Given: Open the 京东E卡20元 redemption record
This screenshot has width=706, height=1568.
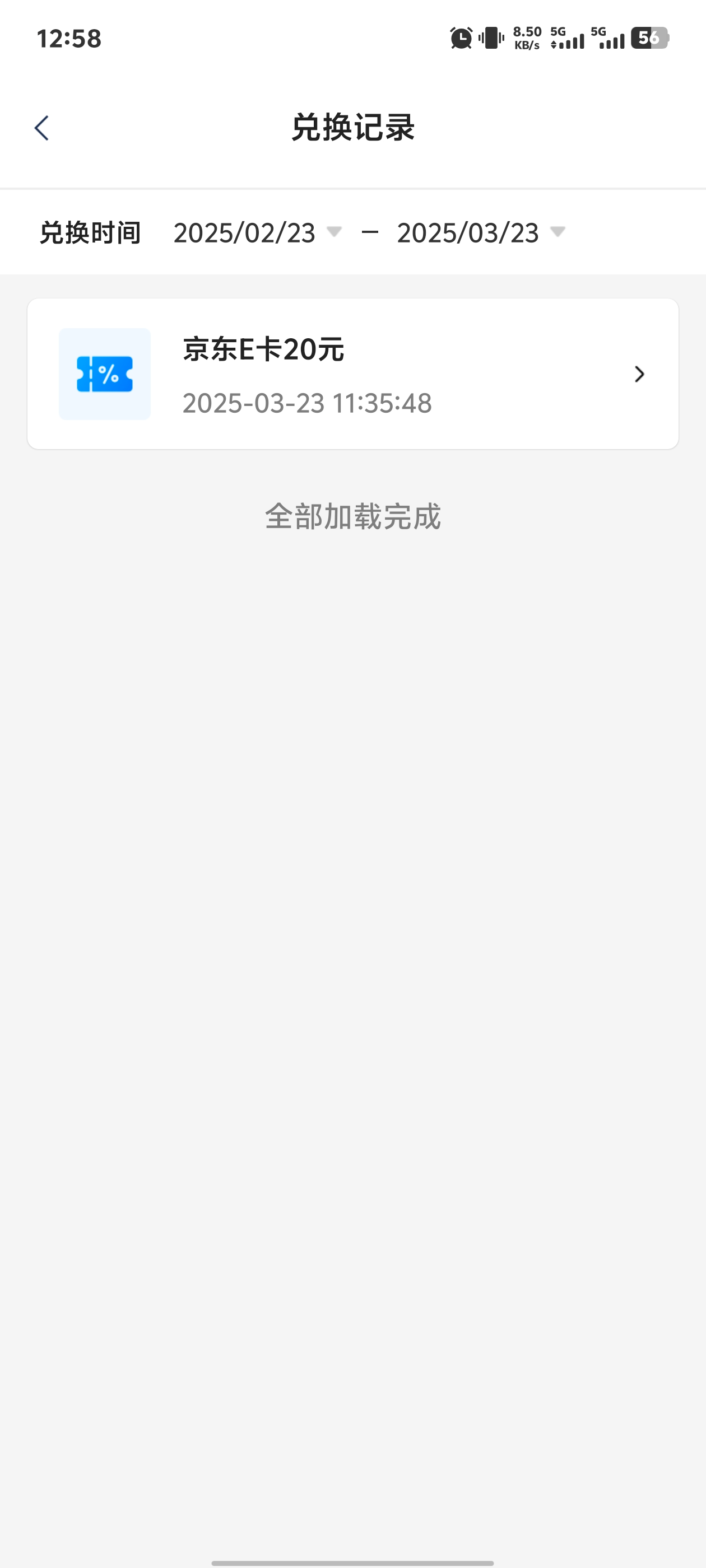Looking at the screenshot, I should [352, 374].
